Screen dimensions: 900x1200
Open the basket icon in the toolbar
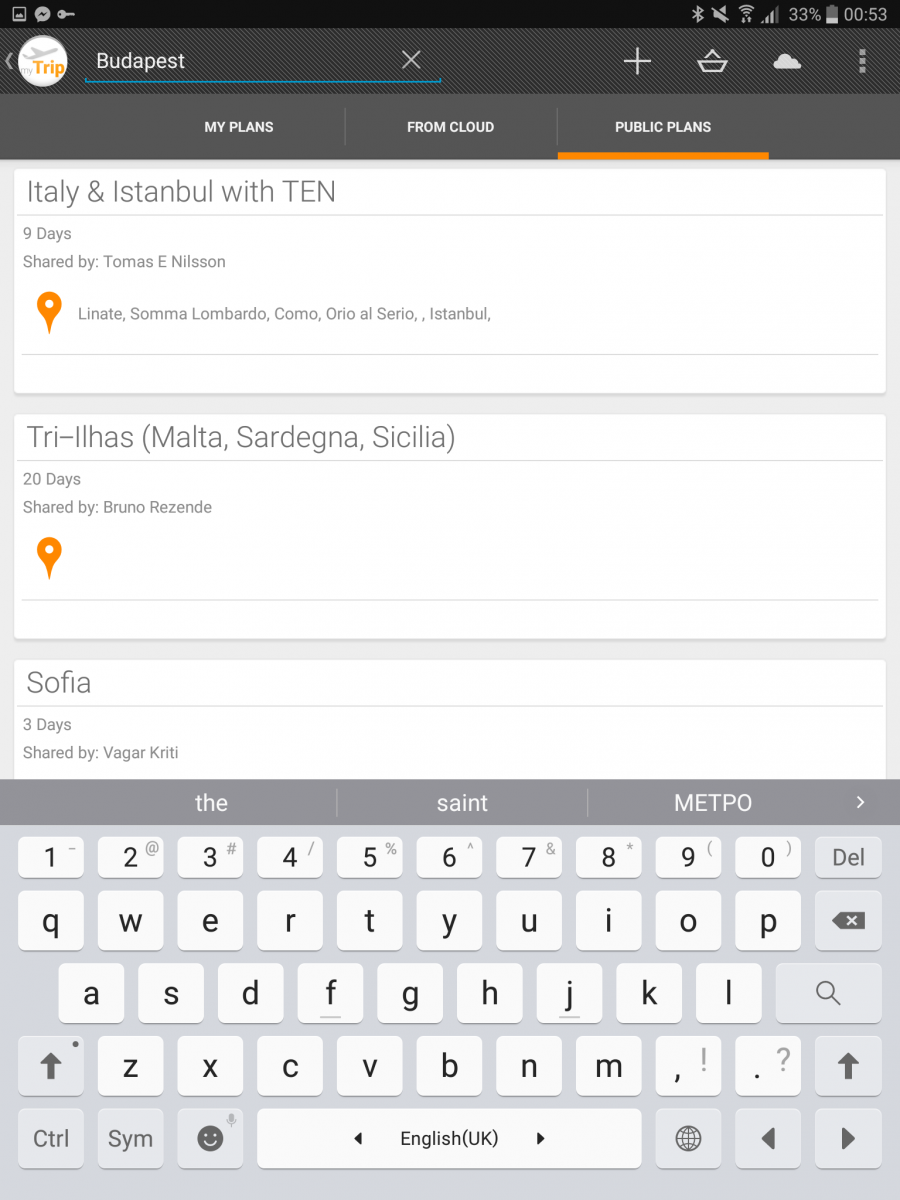[712, 61]
